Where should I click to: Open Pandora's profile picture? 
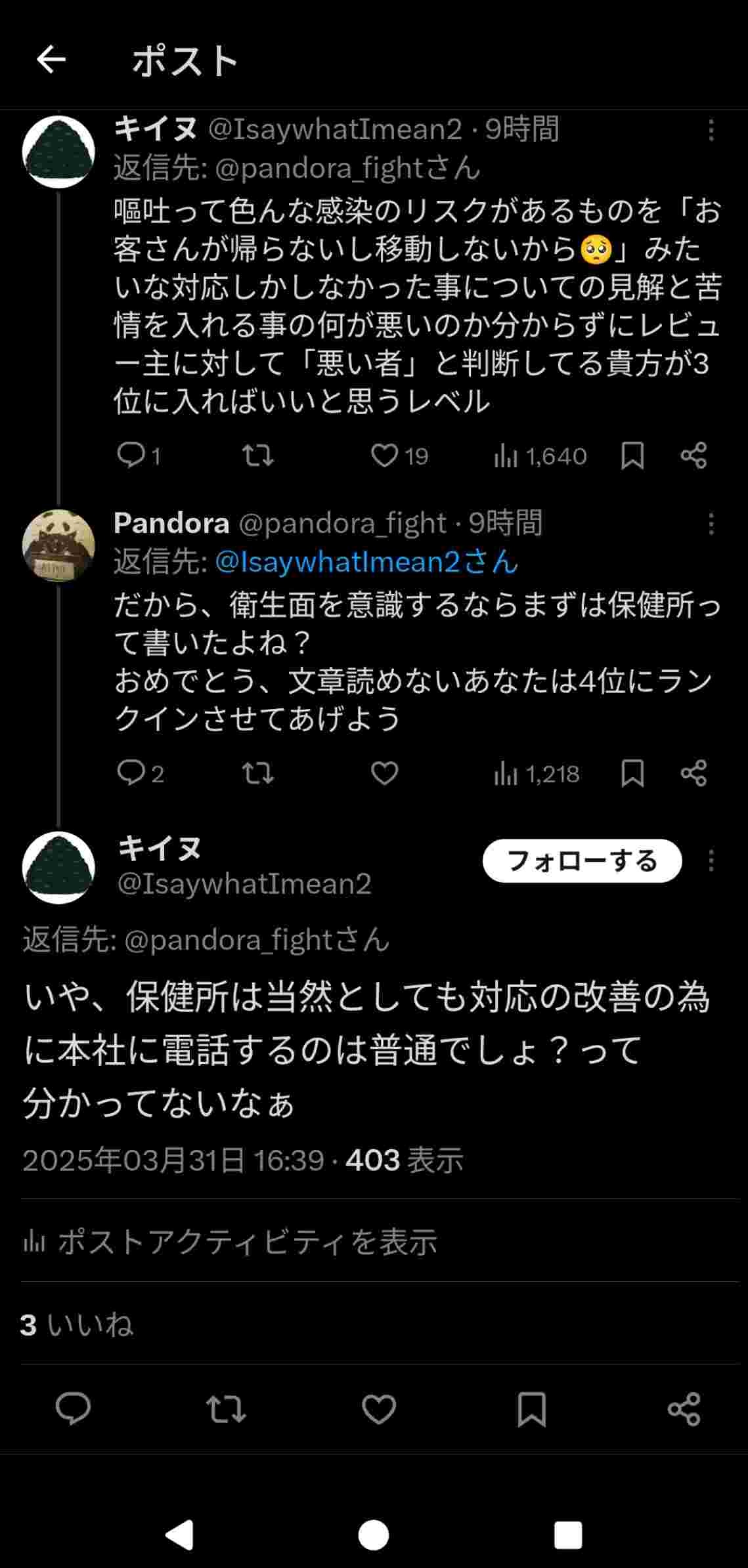(58, 545)
